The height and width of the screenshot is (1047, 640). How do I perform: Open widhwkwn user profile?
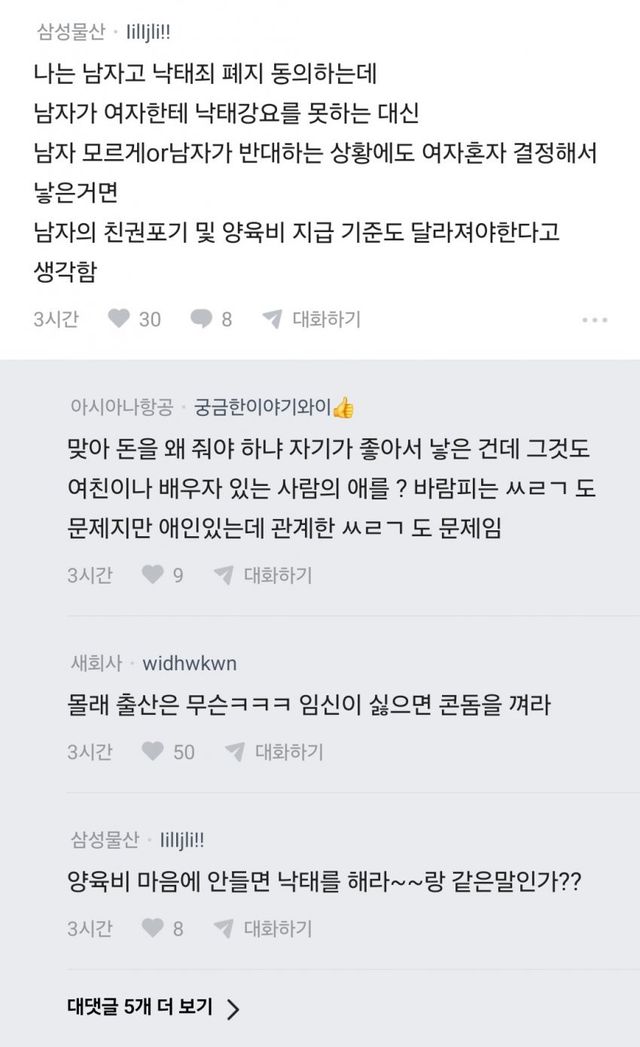pyautogui.click(x=190, y=663)
